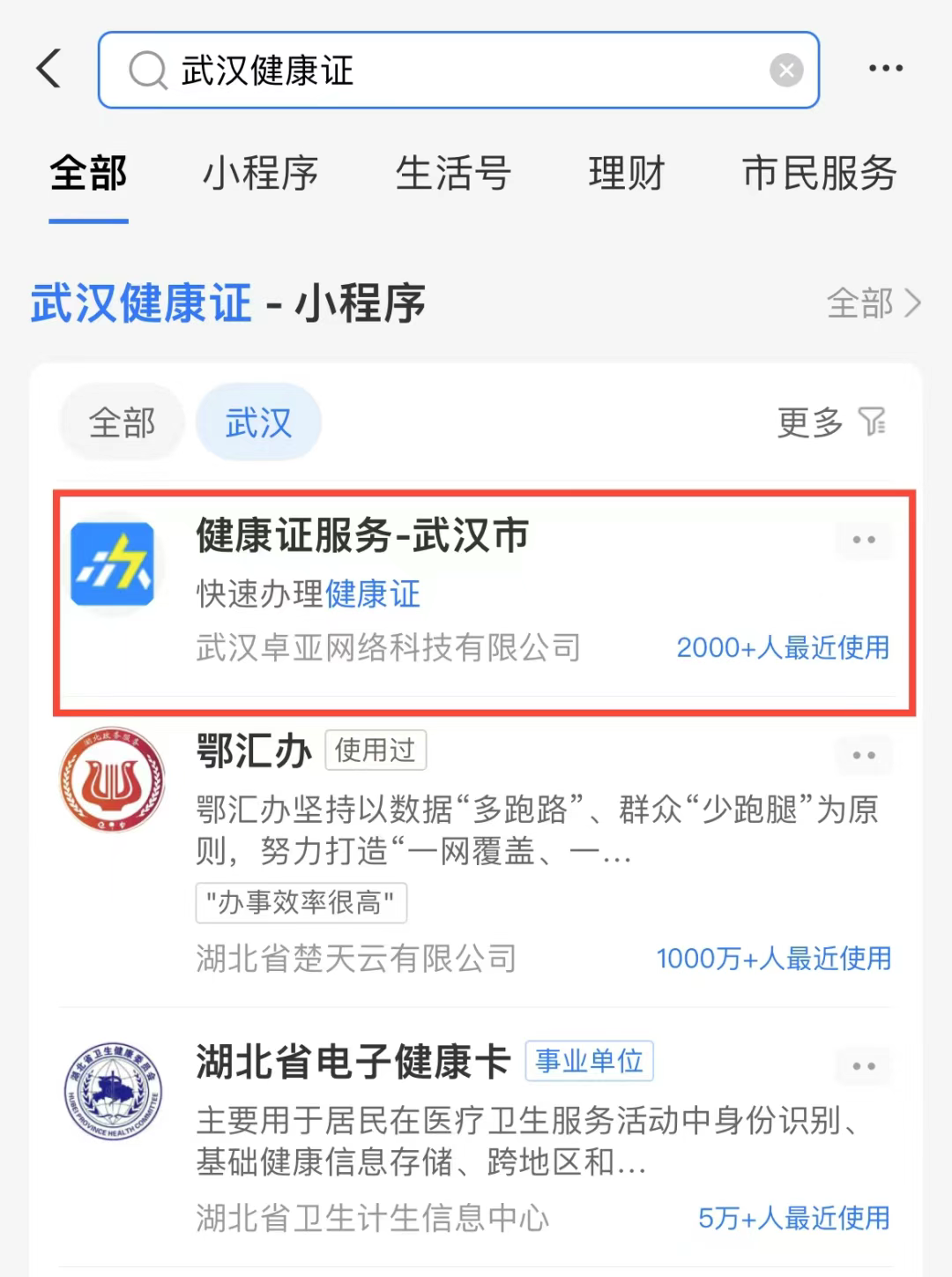The image size is (952, 1277).
Task: Switch to the 小程序 tab
Action: coord(260,174)
